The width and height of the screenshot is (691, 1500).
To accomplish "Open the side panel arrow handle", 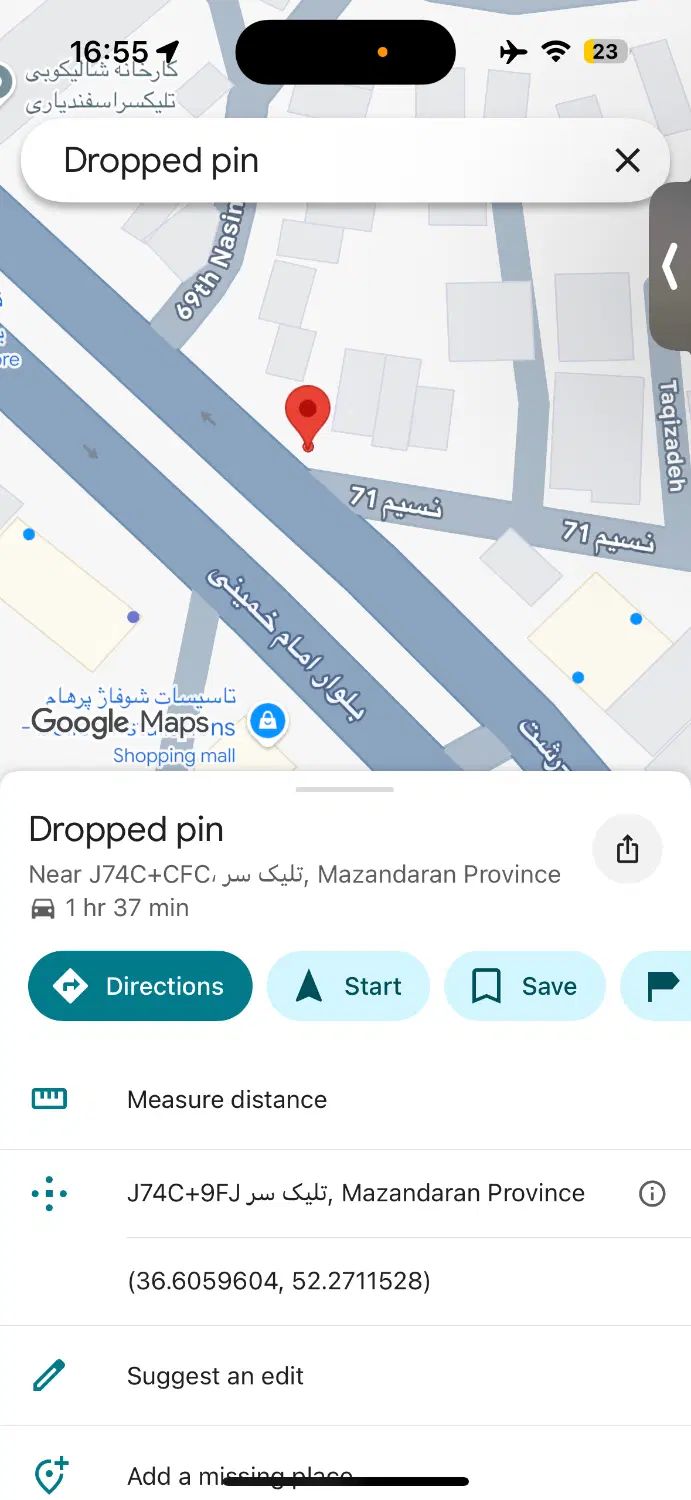I will pyautogui.click(x=670, y=267).
